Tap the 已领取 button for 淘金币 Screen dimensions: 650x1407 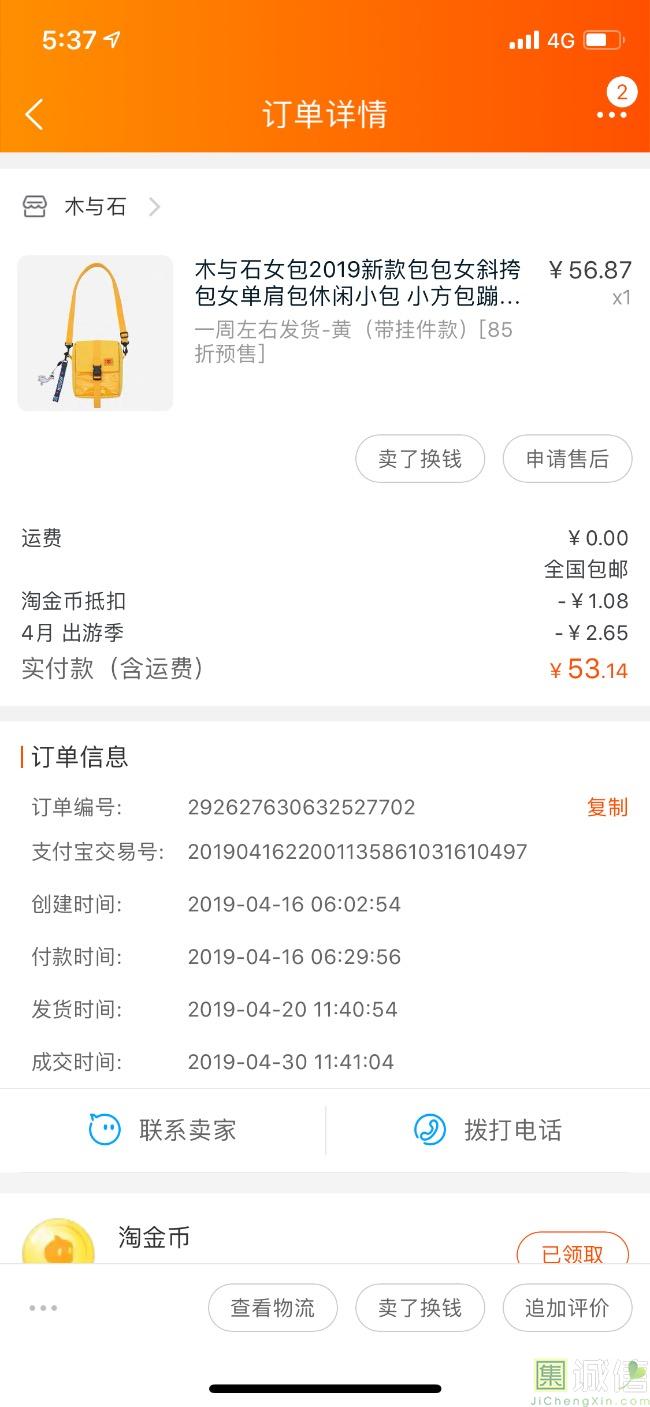click(572, 1252)
